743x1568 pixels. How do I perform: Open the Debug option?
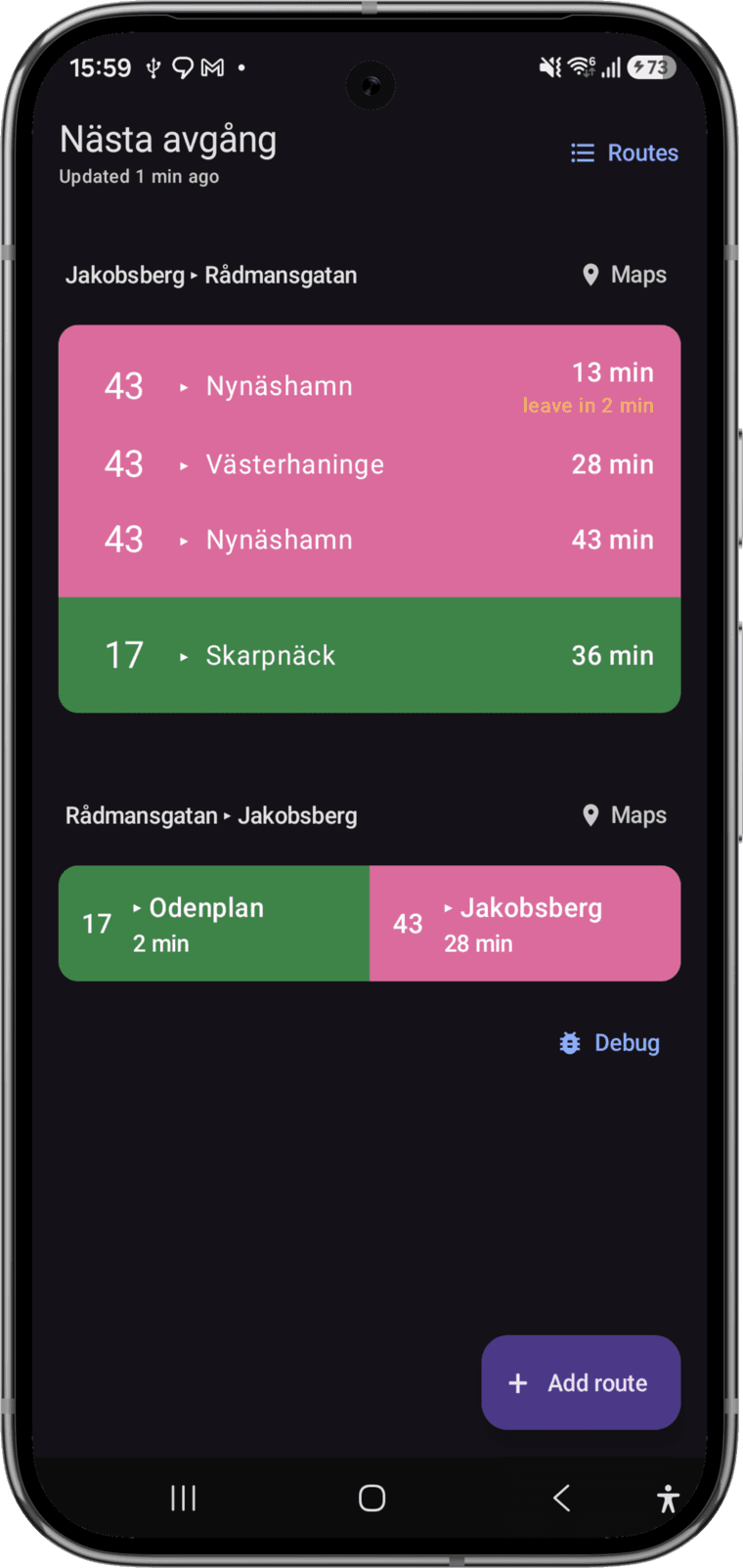(609, 1043)
